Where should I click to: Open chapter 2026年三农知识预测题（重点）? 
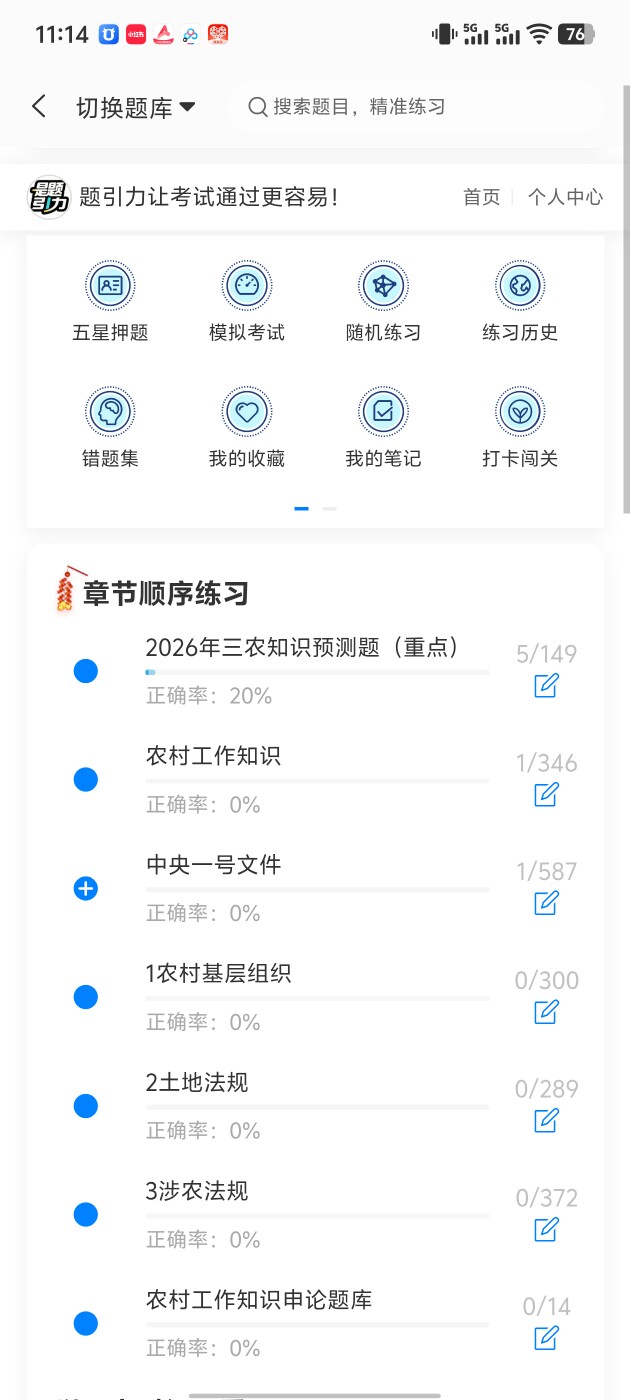302,647
